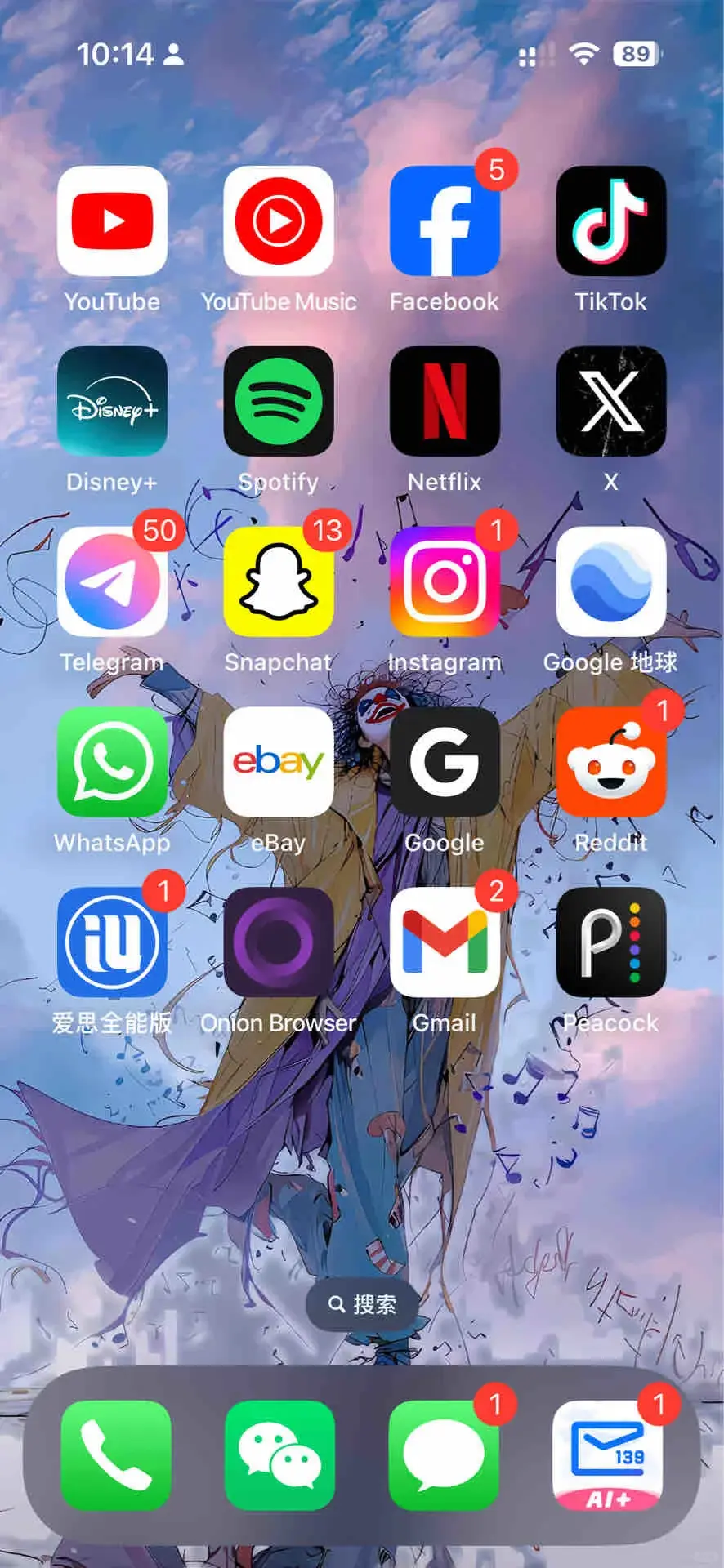Launch the eBay app
The image size is (724, 1568).
coord(279,762)
